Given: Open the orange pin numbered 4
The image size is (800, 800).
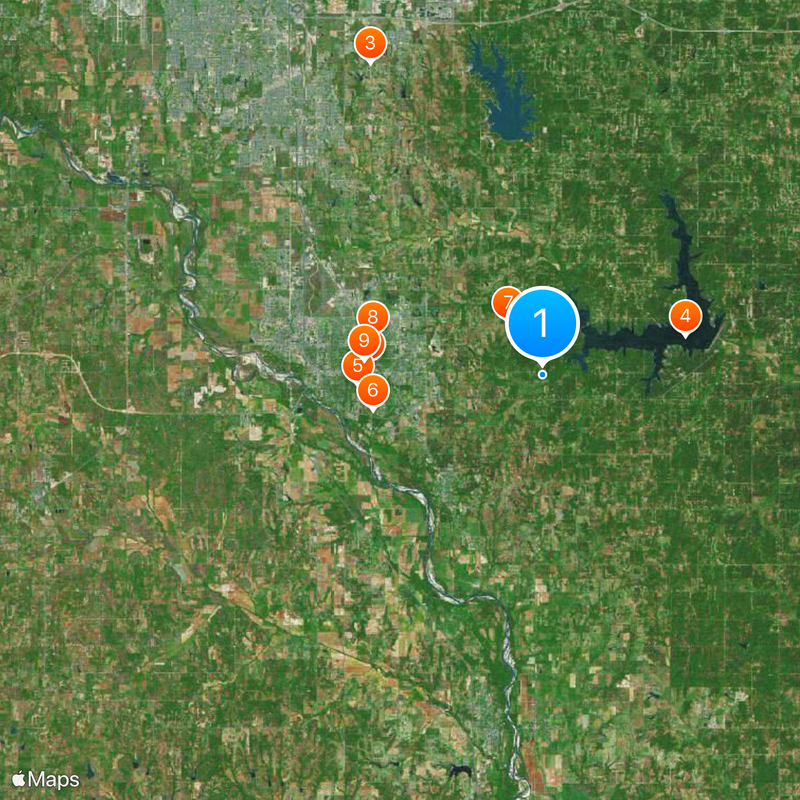Looking at the screenshot, I should 685,318.
